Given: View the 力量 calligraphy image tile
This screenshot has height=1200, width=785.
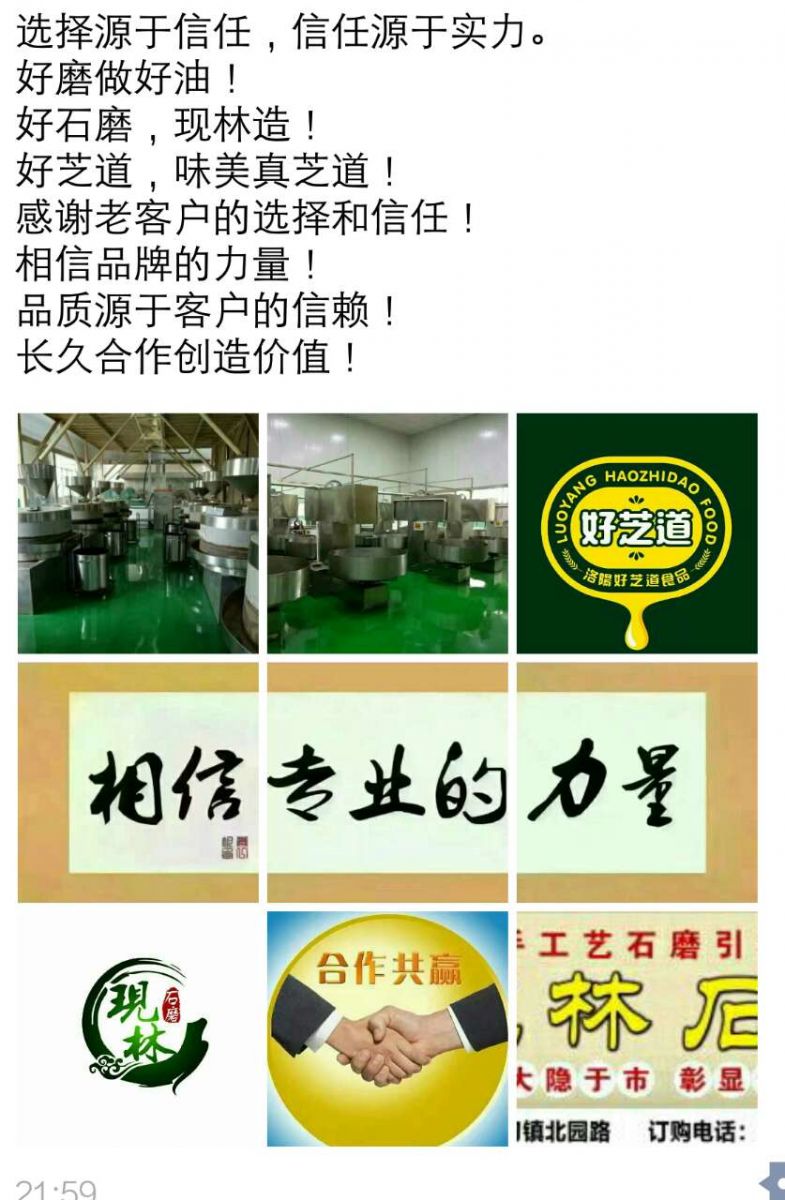Looking at the screenshot, I should click(636, 782).
